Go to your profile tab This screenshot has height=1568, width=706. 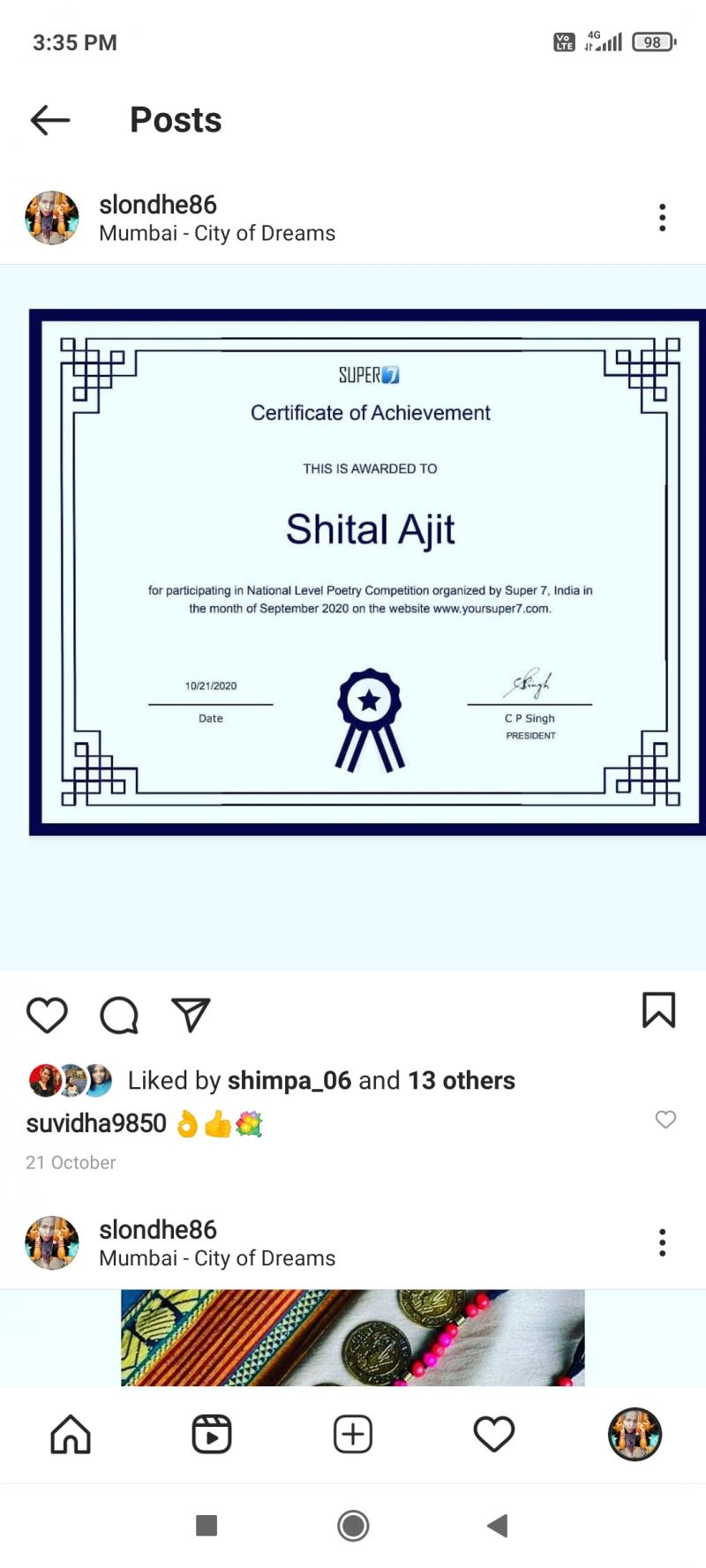[635, 1434]
